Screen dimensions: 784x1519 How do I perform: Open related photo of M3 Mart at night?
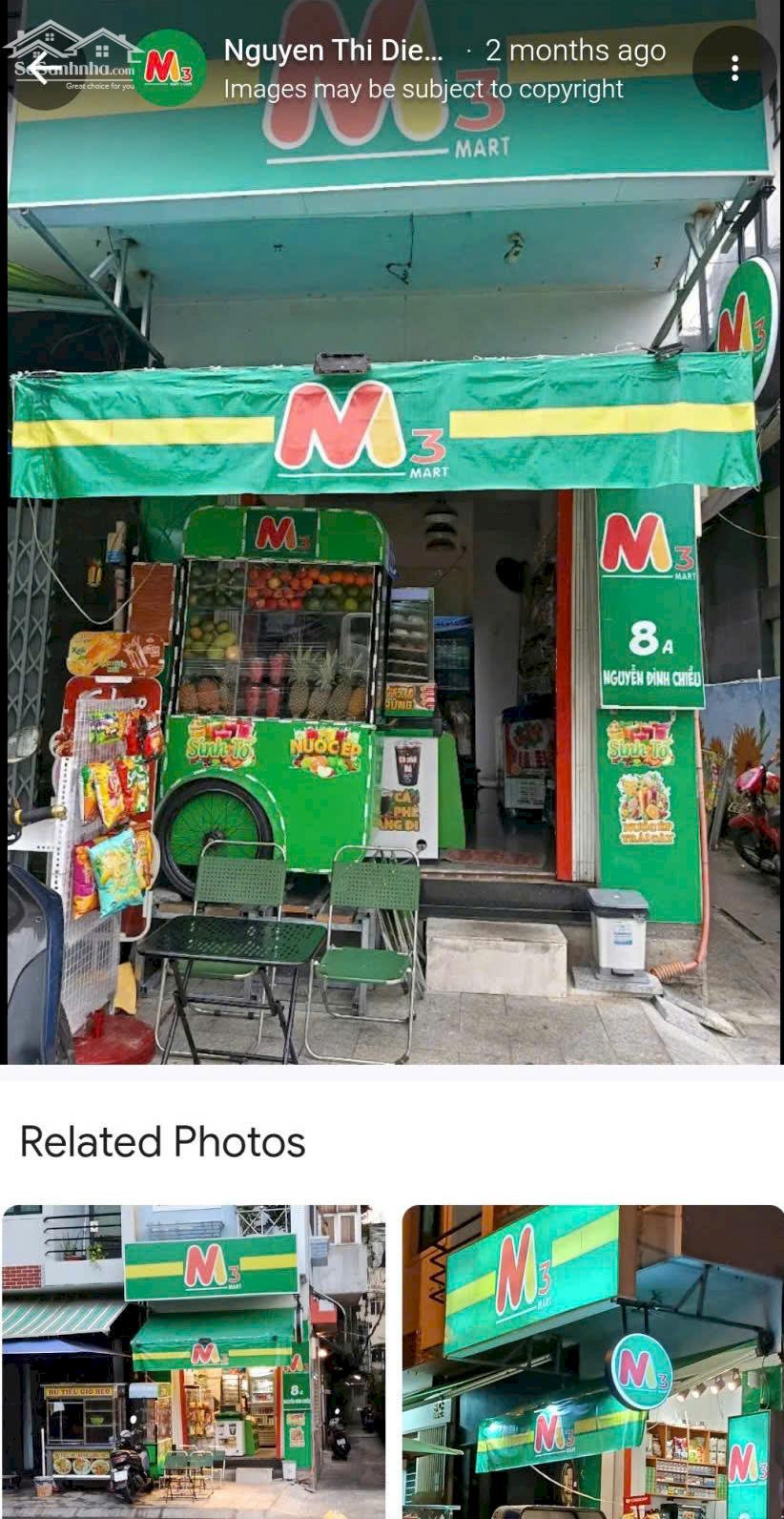592,1360
